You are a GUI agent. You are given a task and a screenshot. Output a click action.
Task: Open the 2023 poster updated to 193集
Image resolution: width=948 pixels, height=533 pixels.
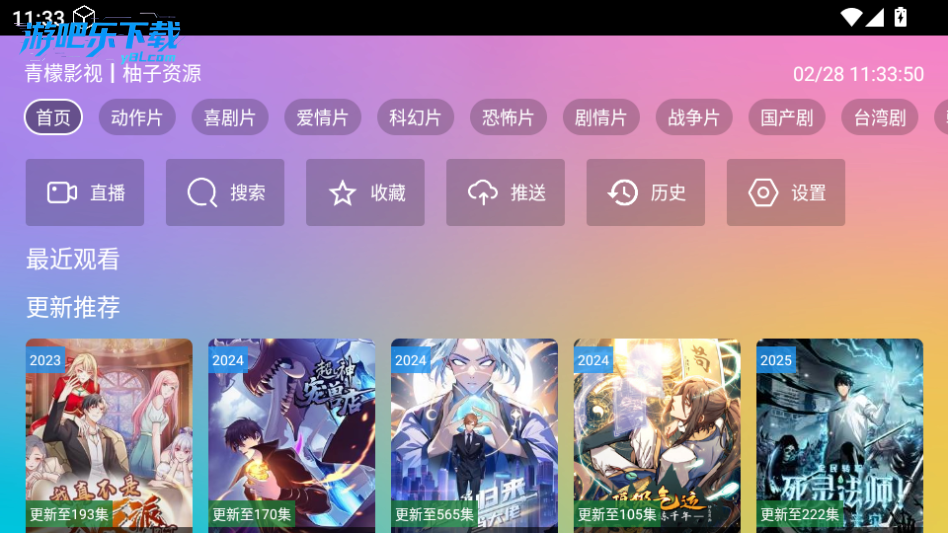(x=109, y=435)
